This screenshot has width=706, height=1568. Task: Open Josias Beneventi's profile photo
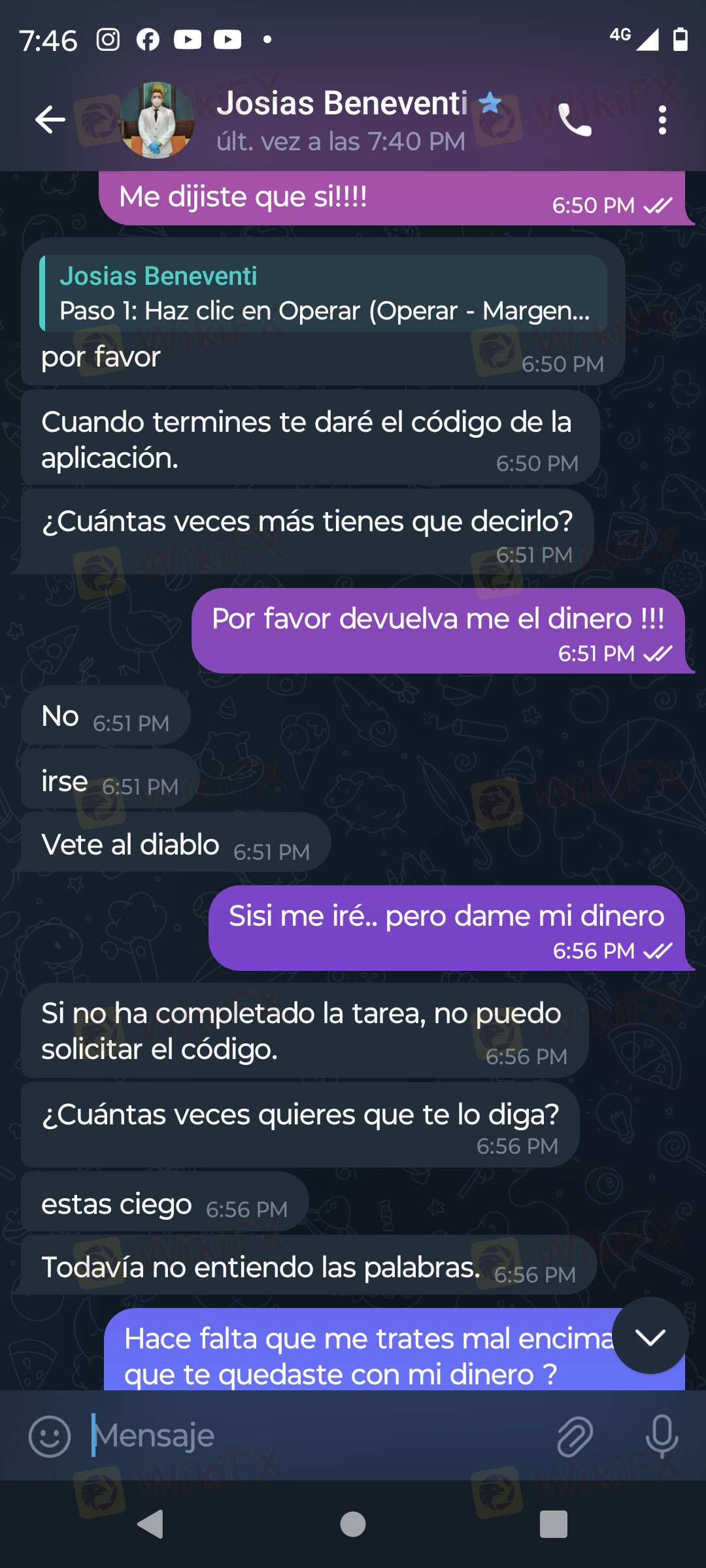[156, 120]
